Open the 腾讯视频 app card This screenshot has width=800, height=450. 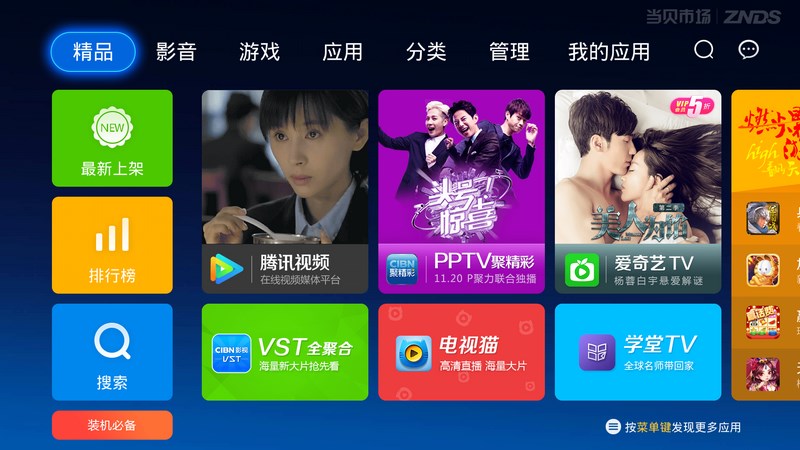(x=285, y=192)
